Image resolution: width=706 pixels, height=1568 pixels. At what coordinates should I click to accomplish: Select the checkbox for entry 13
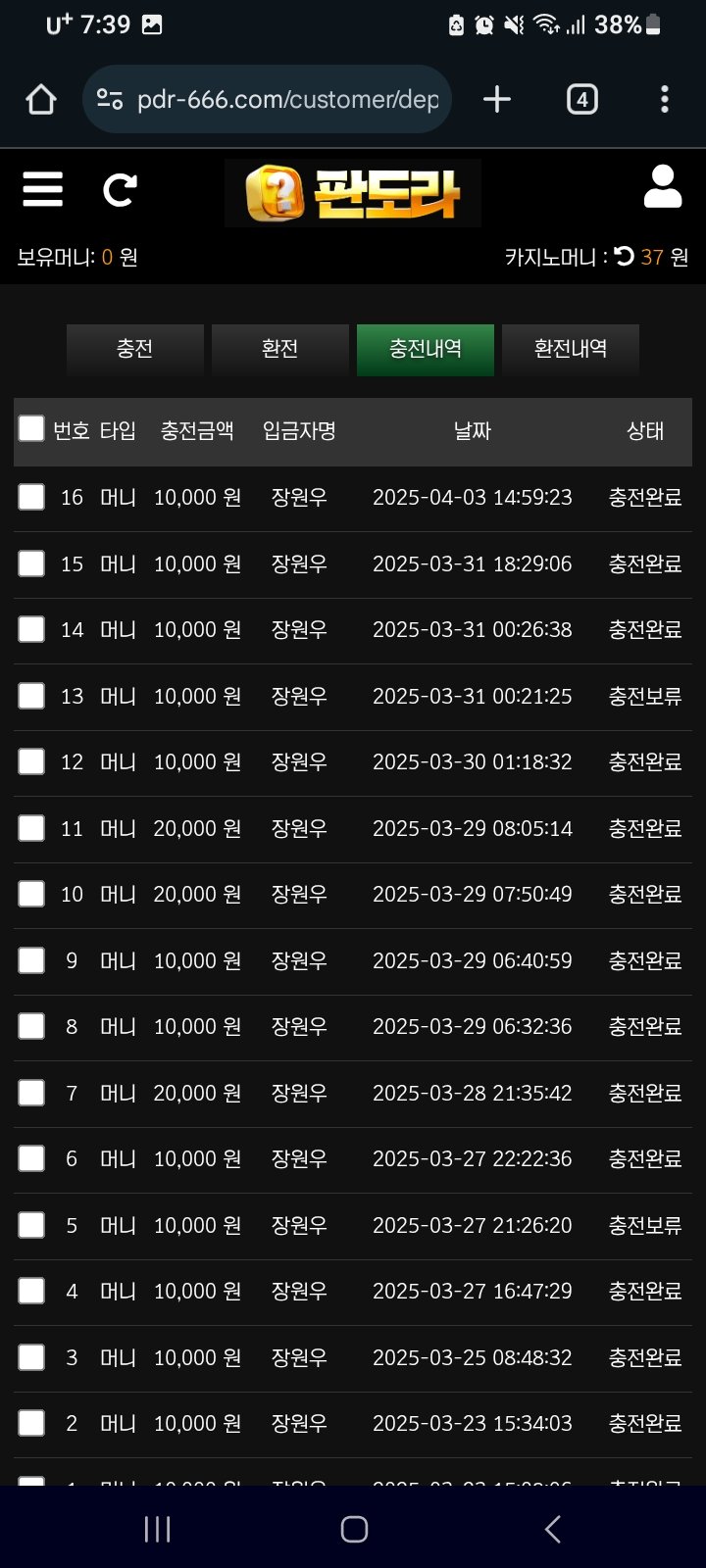pyautogui.click(x=31, y=696)
